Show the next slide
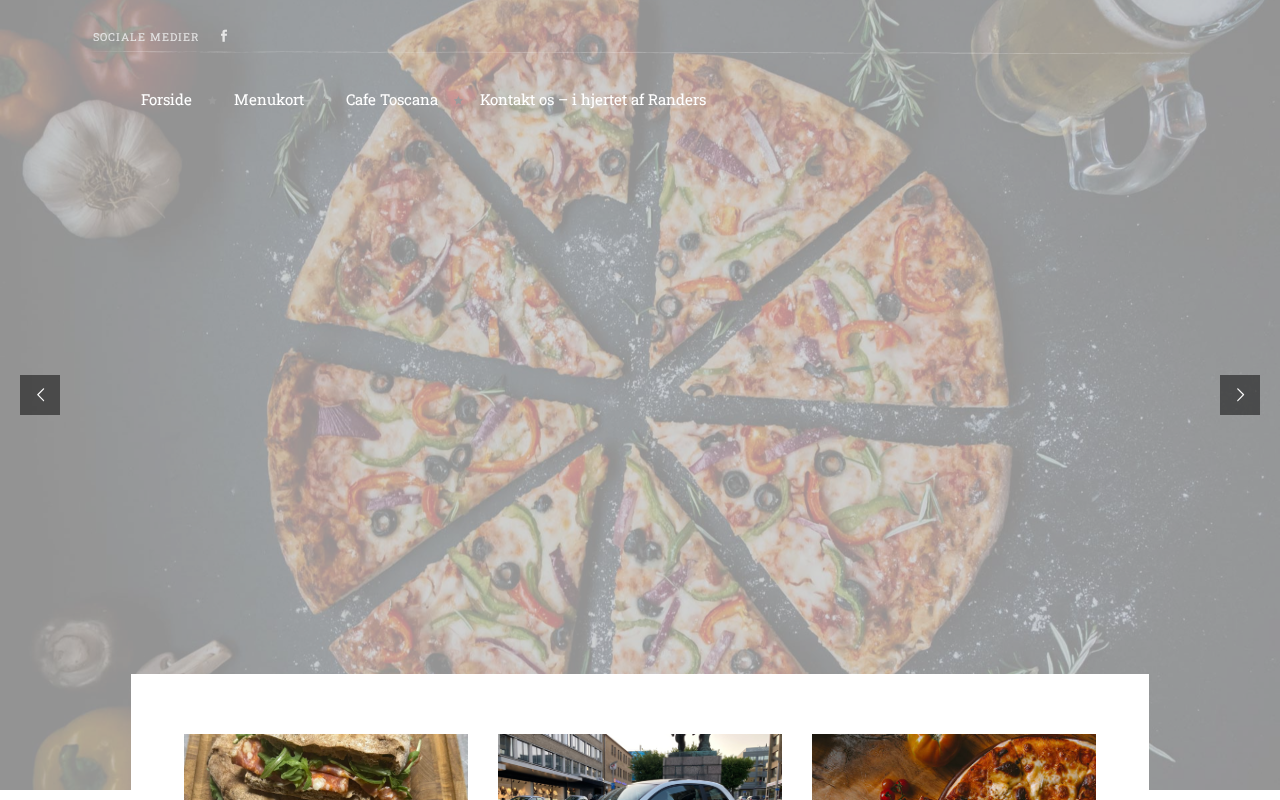The height and width of the screenshot is (800, 1280). 1240,395
